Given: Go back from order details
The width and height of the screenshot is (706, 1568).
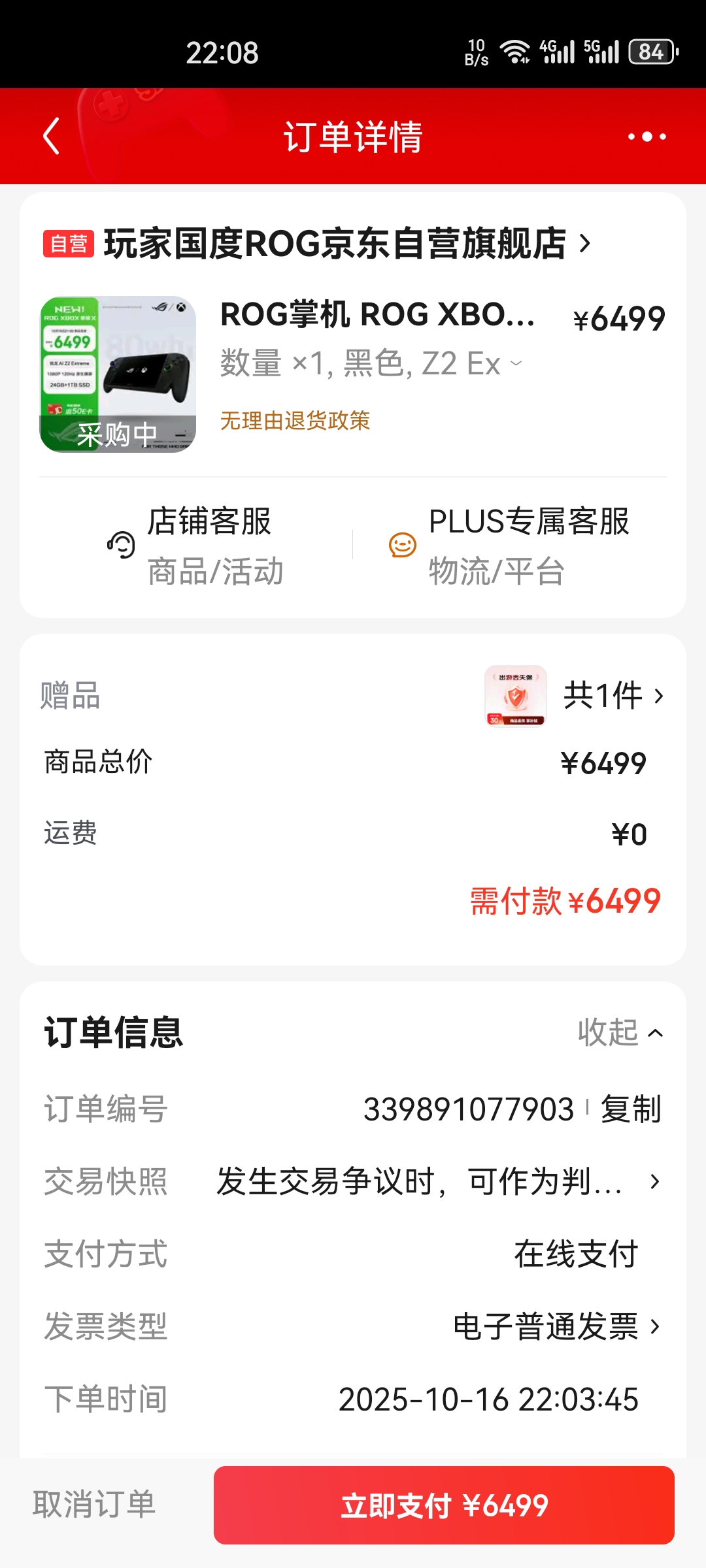Looking at the screenshot, I should (x=51, y=136).
